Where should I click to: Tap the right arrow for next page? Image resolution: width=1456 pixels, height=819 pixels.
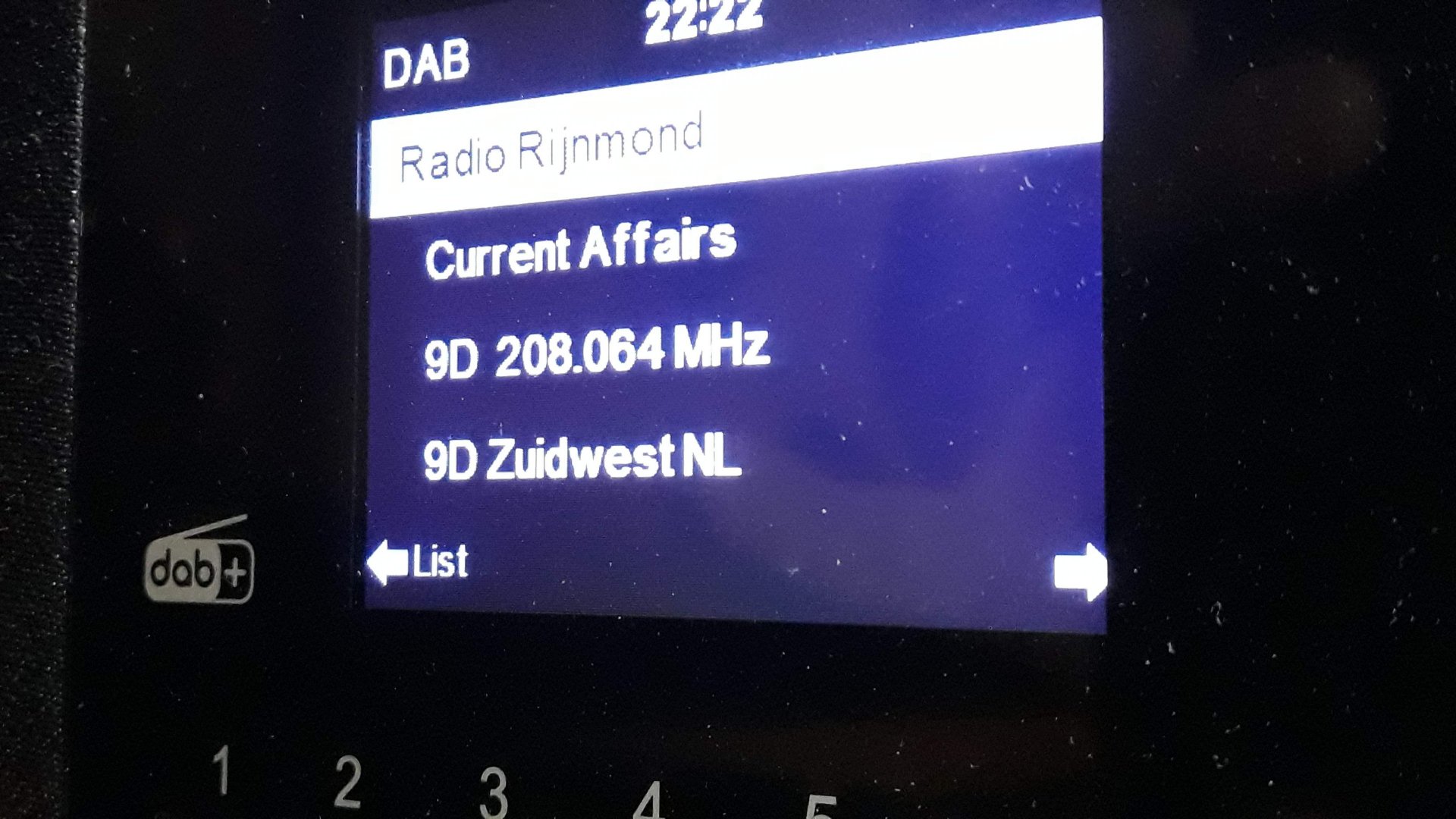1080,572
